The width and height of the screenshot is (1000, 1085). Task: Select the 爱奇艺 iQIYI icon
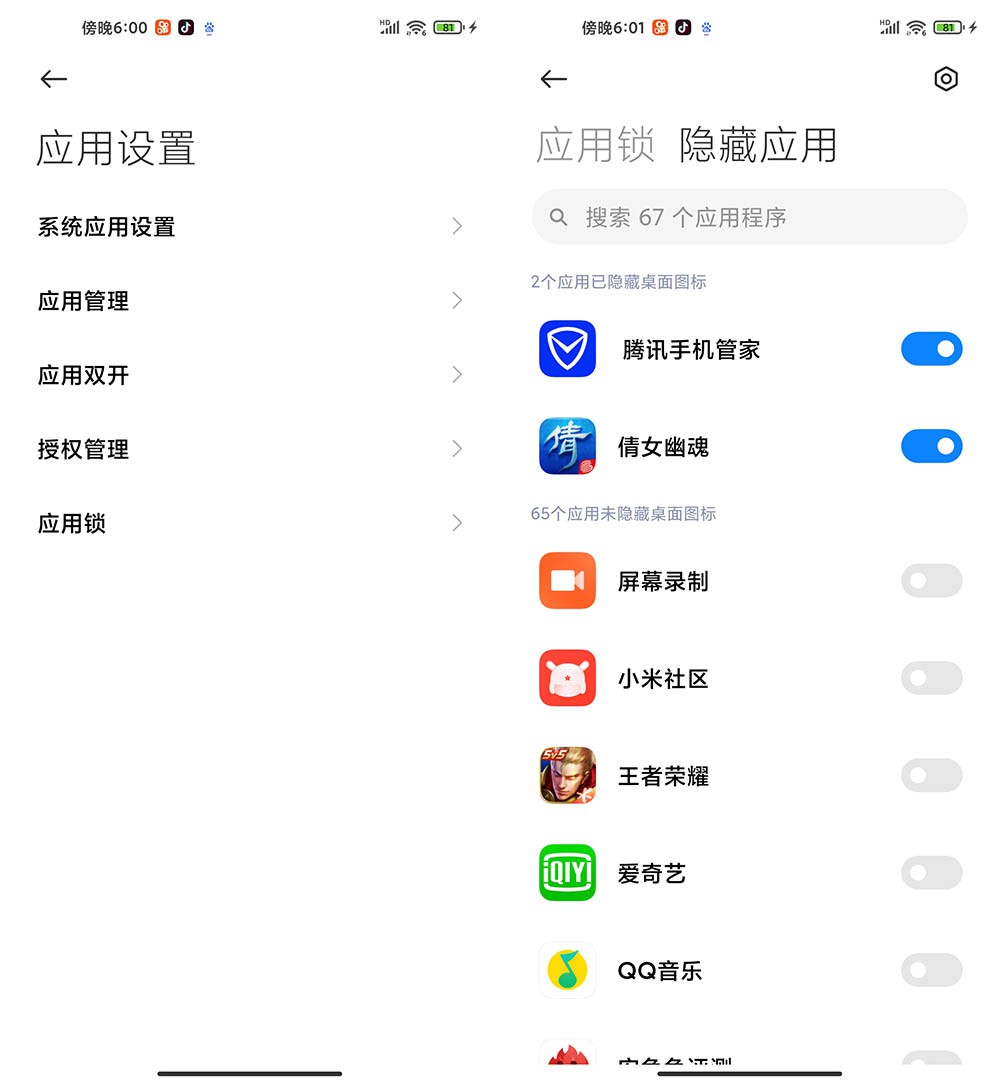pyautogui.click(x=567, y=872)
